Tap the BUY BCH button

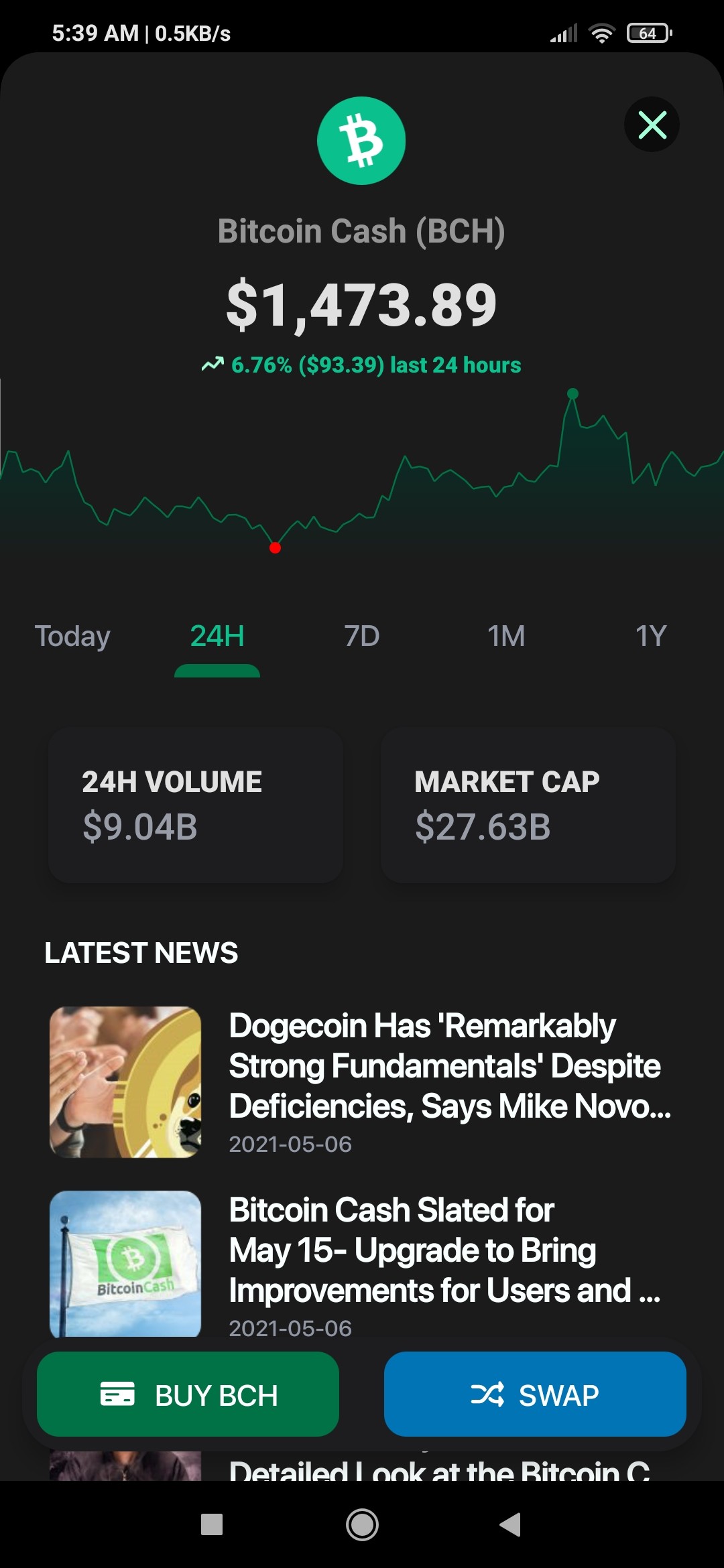click(188, 1394)
